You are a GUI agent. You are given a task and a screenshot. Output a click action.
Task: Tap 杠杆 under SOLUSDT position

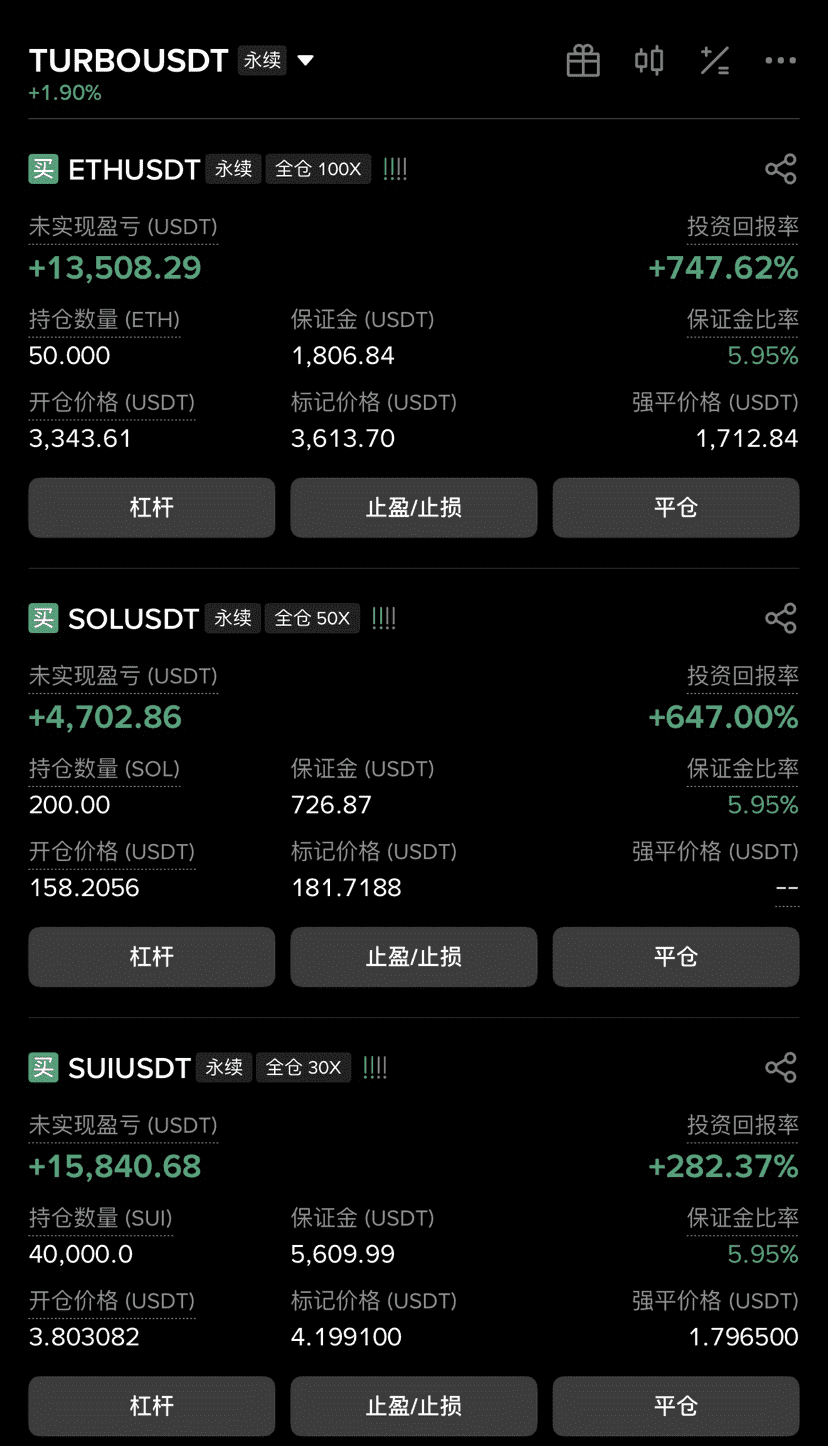click(x=152, y=956)
